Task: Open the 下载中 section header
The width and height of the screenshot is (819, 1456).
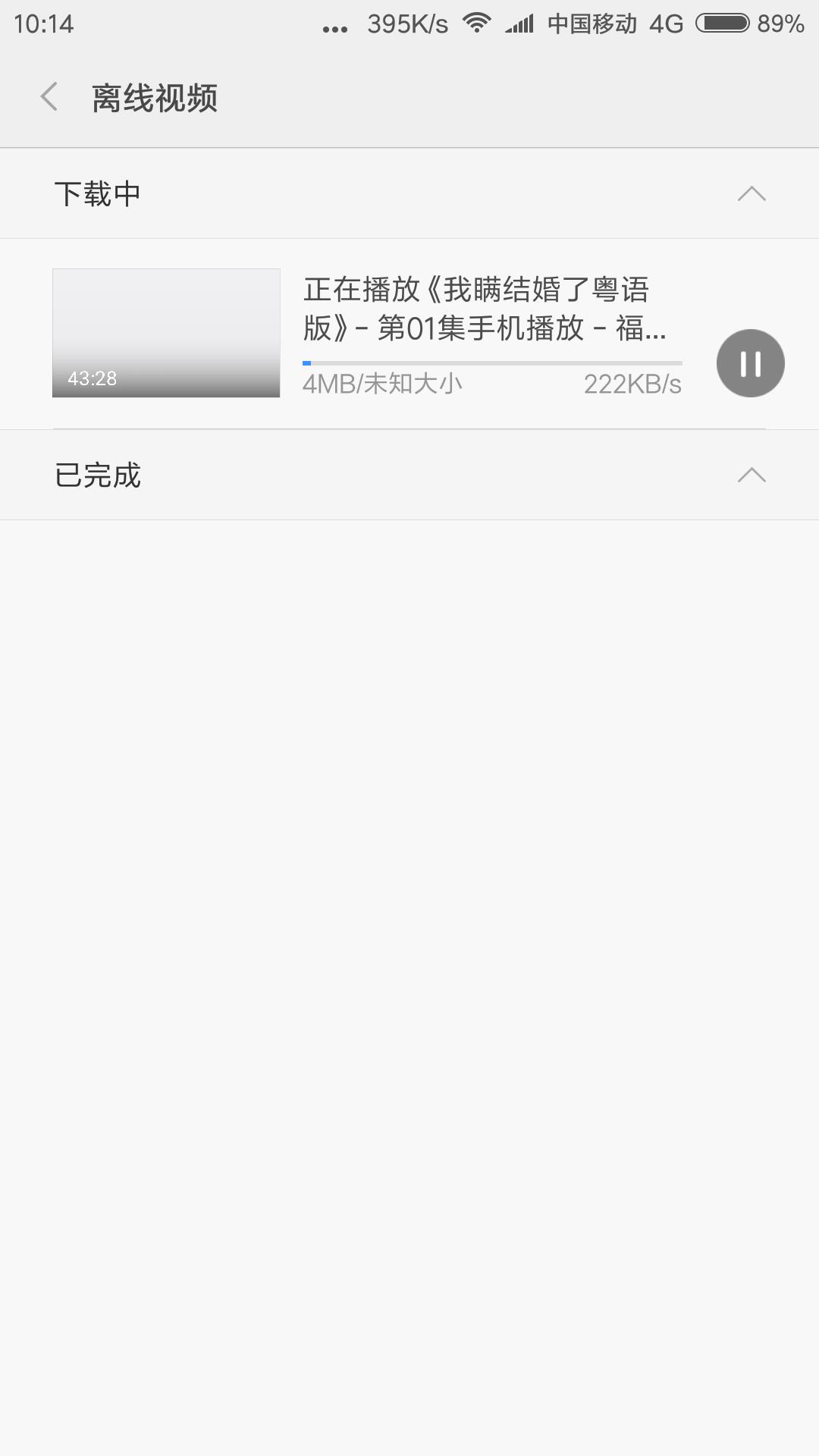Action: tap(99, 193)
